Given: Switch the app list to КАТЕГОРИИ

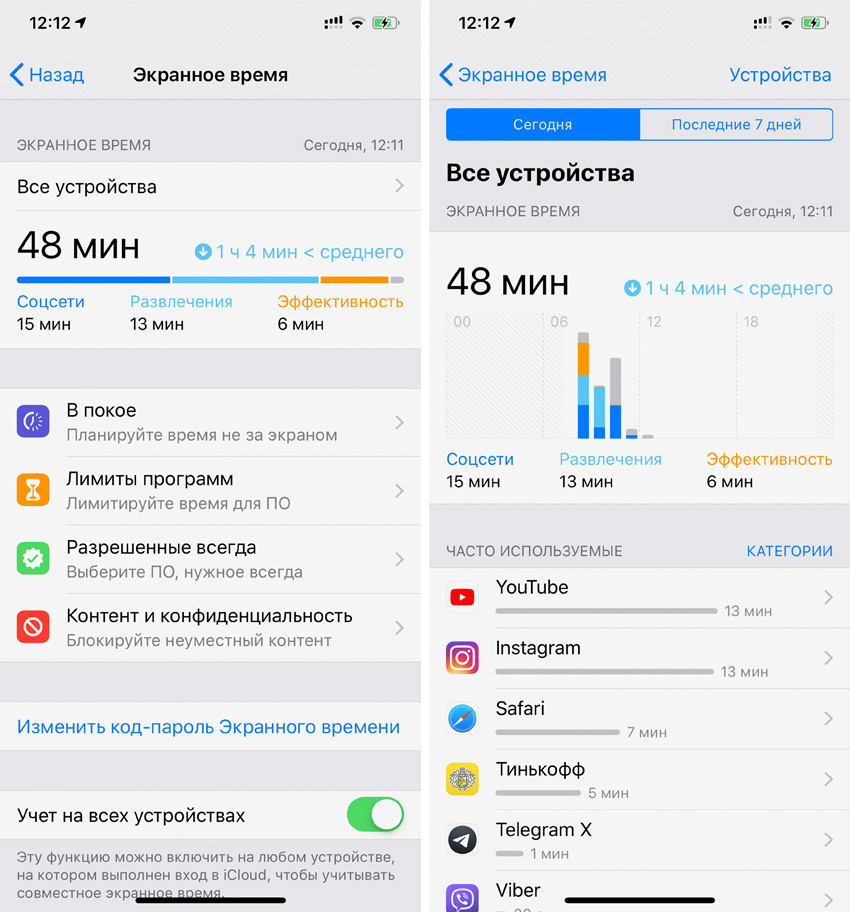Looking at the screenshot, I should point(789,551).
